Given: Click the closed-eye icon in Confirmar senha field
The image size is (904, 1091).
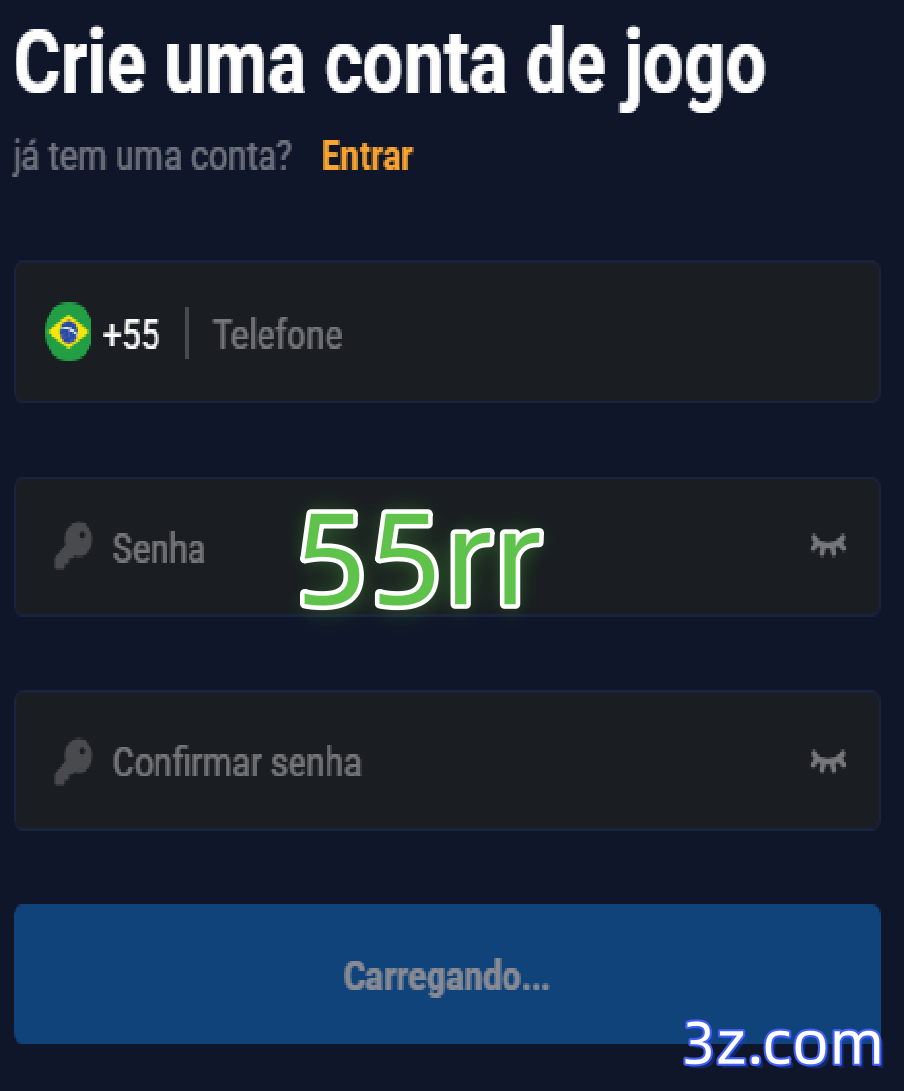Looking at the screenshot, I should tap(827, 761).
